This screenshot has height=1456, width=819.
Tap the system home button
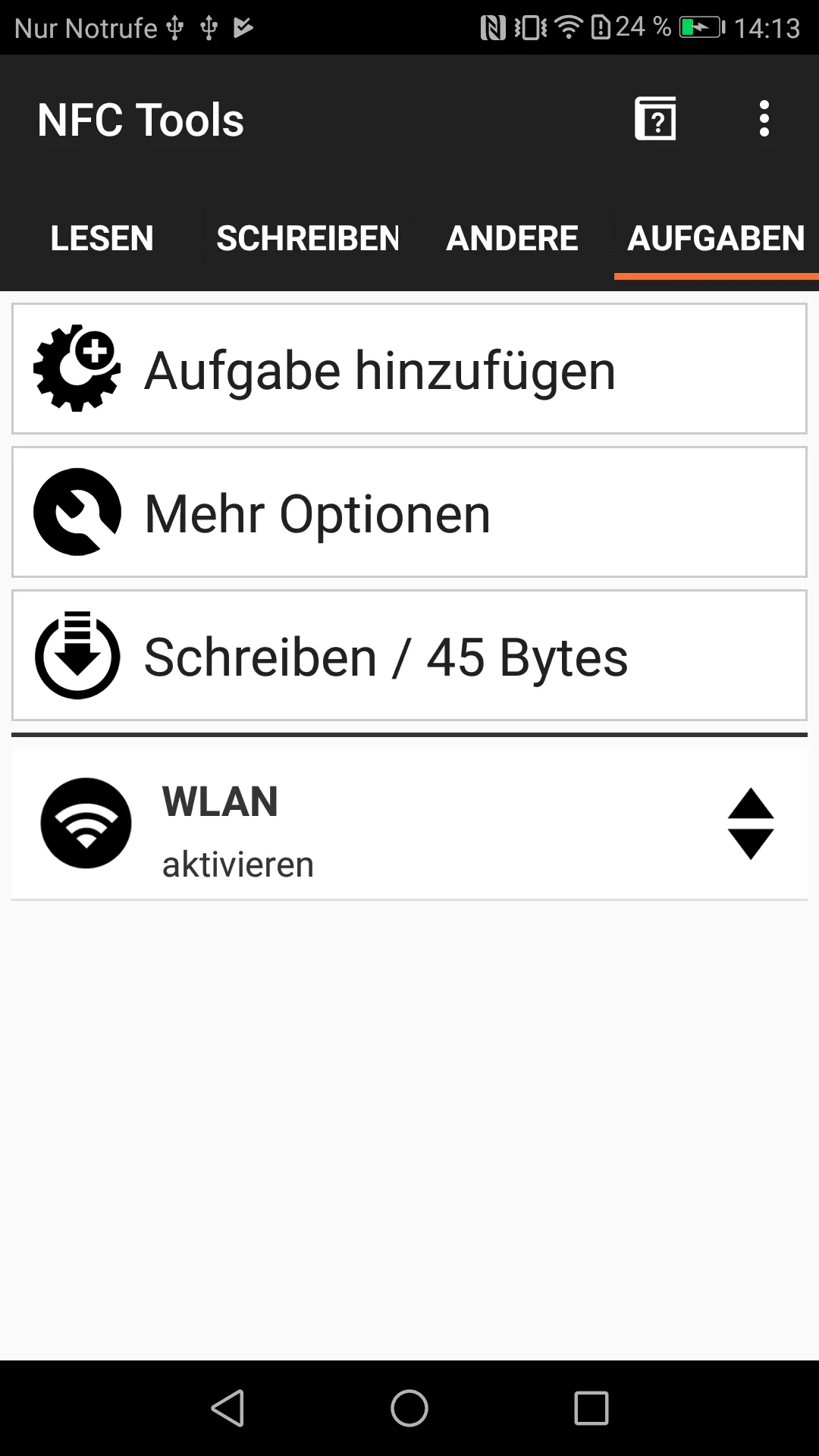tap(409, 1408)
